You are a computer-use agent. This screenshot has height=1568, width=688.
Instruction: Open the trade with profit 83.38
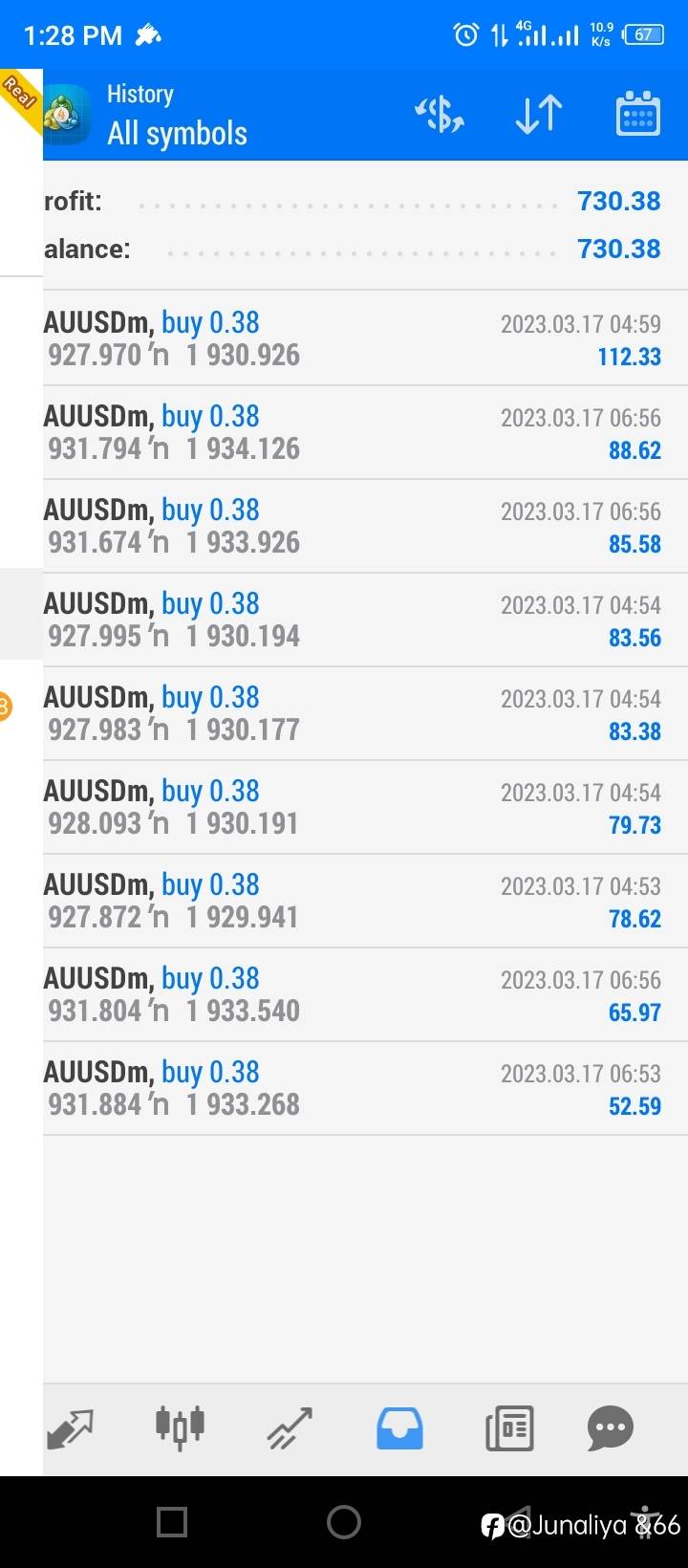(365, 713)
